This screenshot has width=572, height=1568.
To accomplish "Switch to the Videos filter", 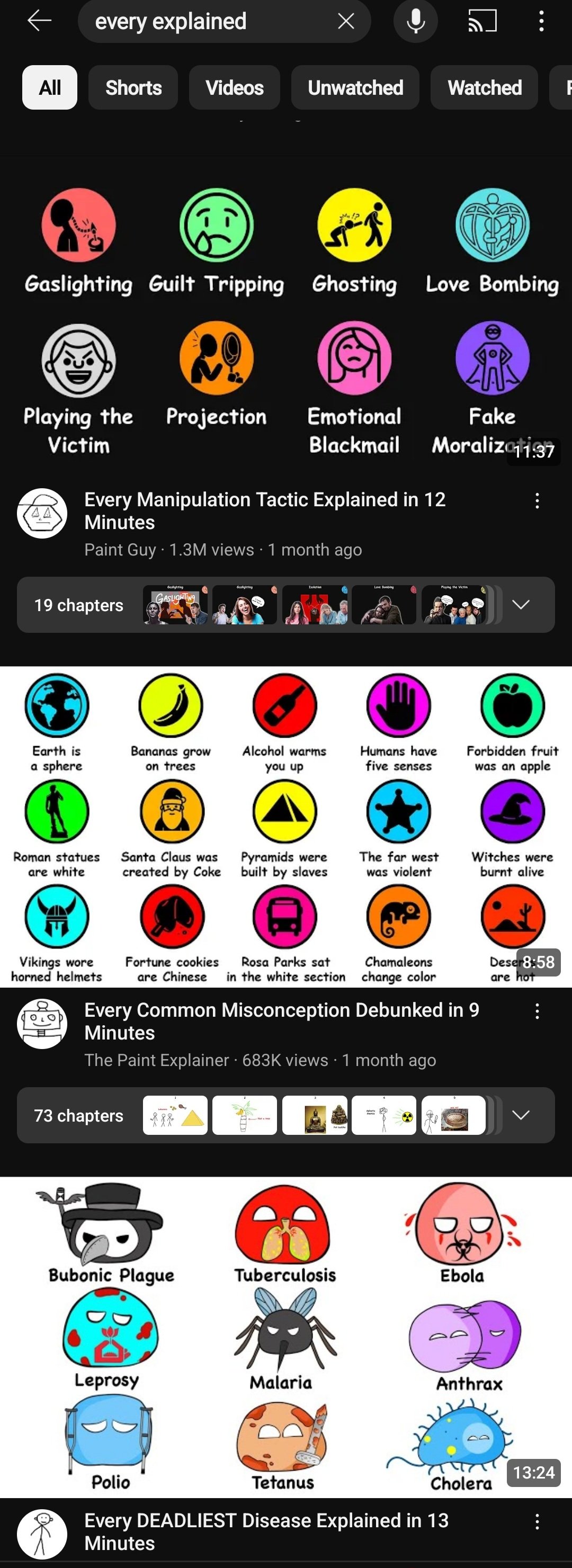I will (234, 88).
